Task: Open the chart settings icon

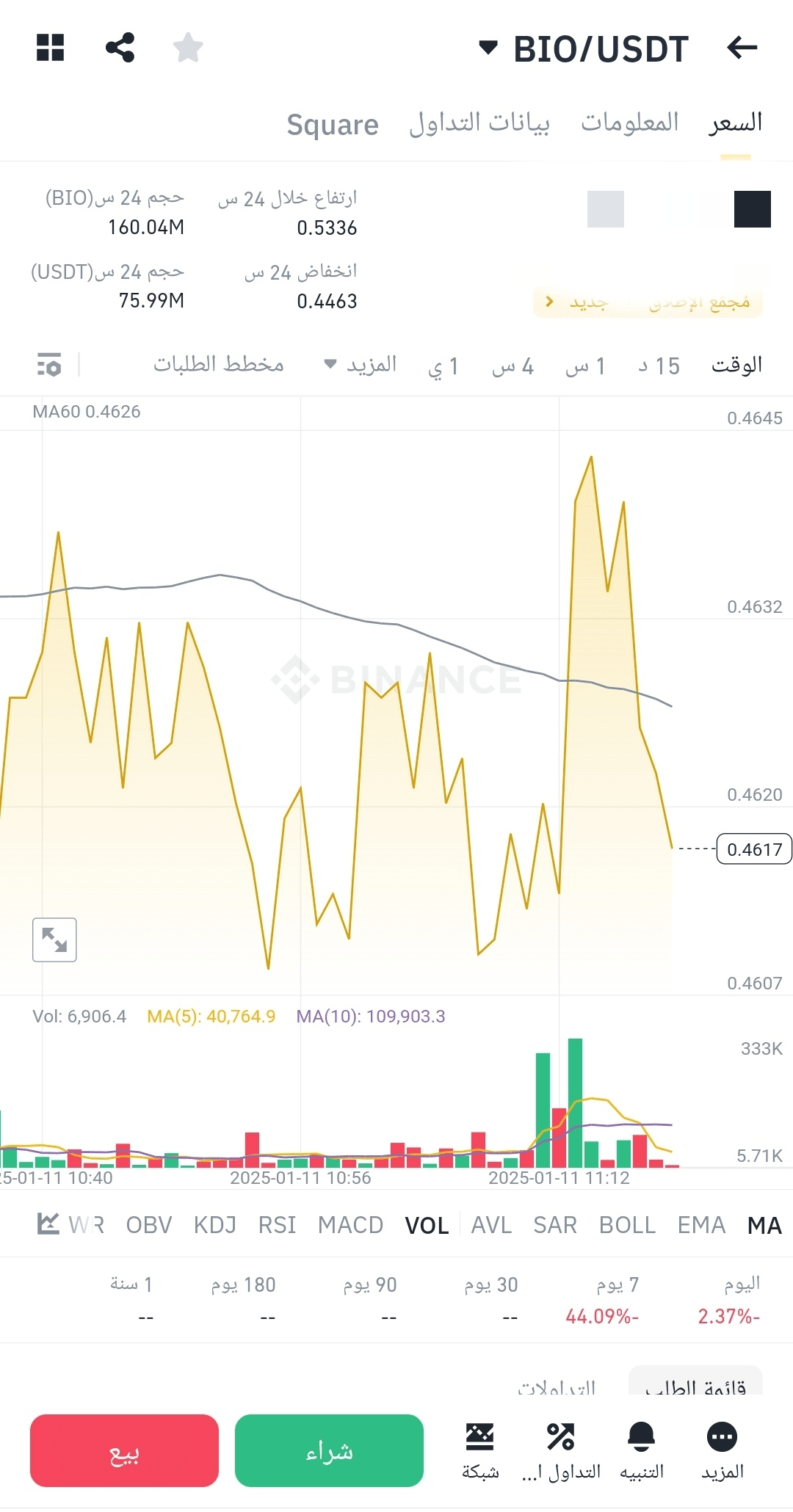Action: pos(49,365)
